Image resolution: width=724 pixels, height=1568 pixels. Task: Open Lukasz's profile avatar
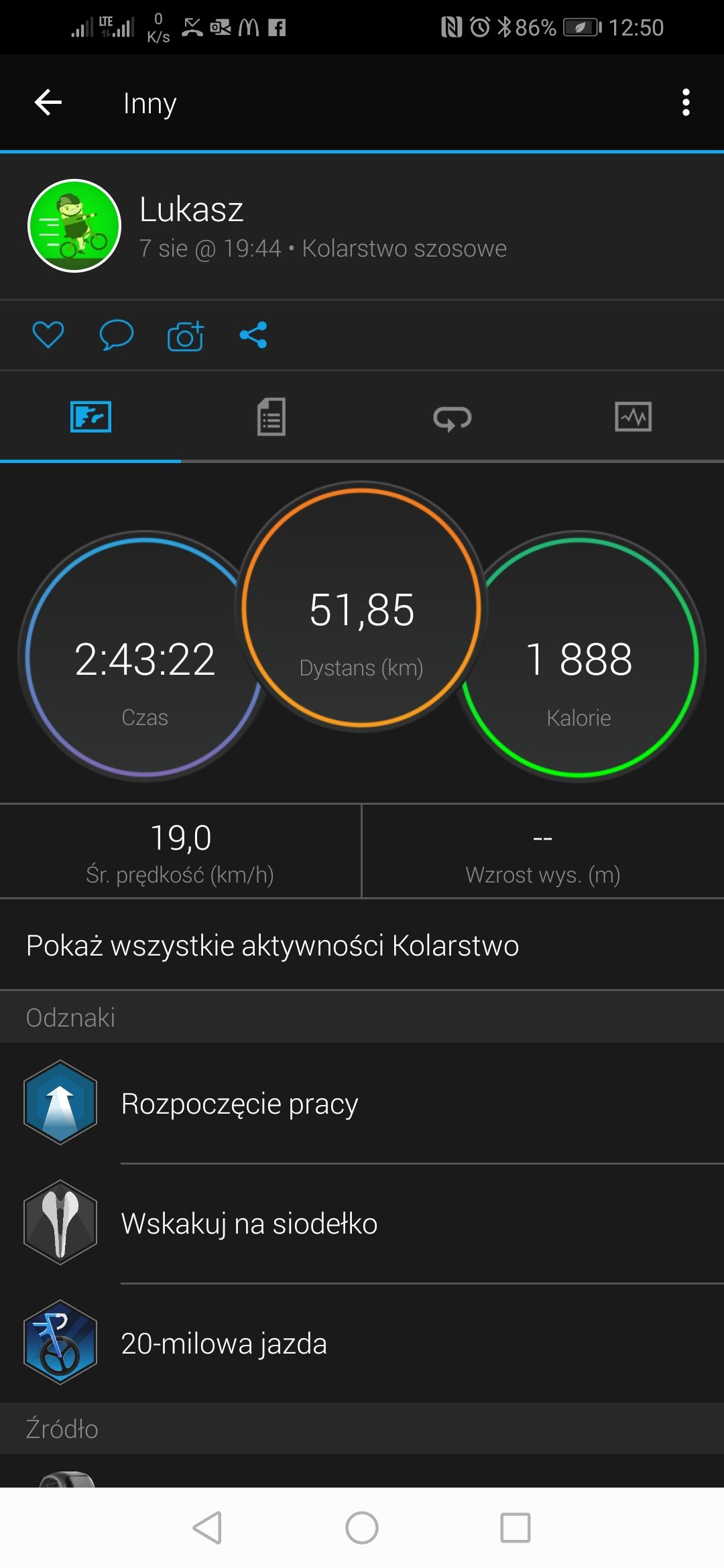tap(74, 226)
